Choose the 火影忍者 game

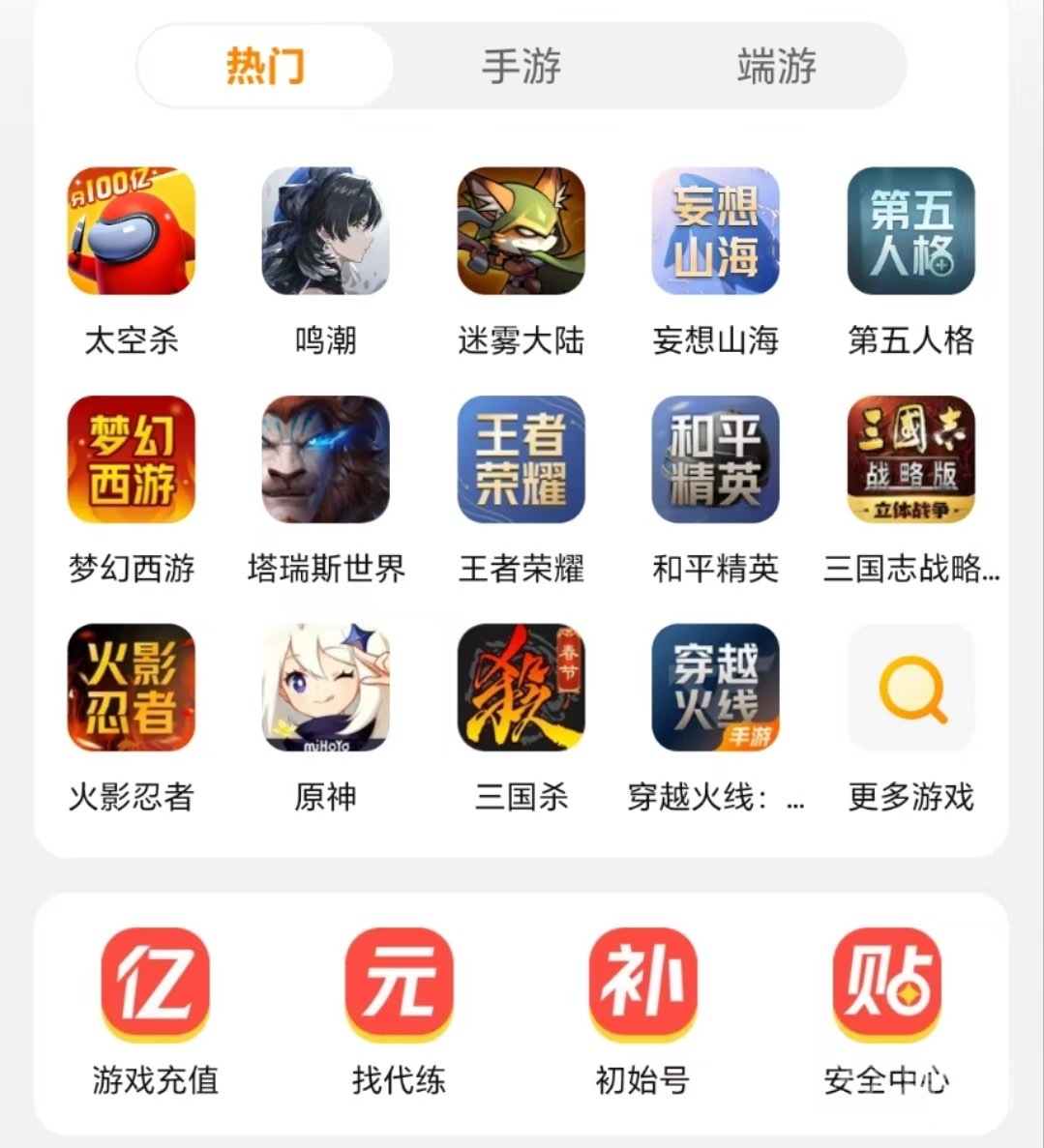point(131,689)
